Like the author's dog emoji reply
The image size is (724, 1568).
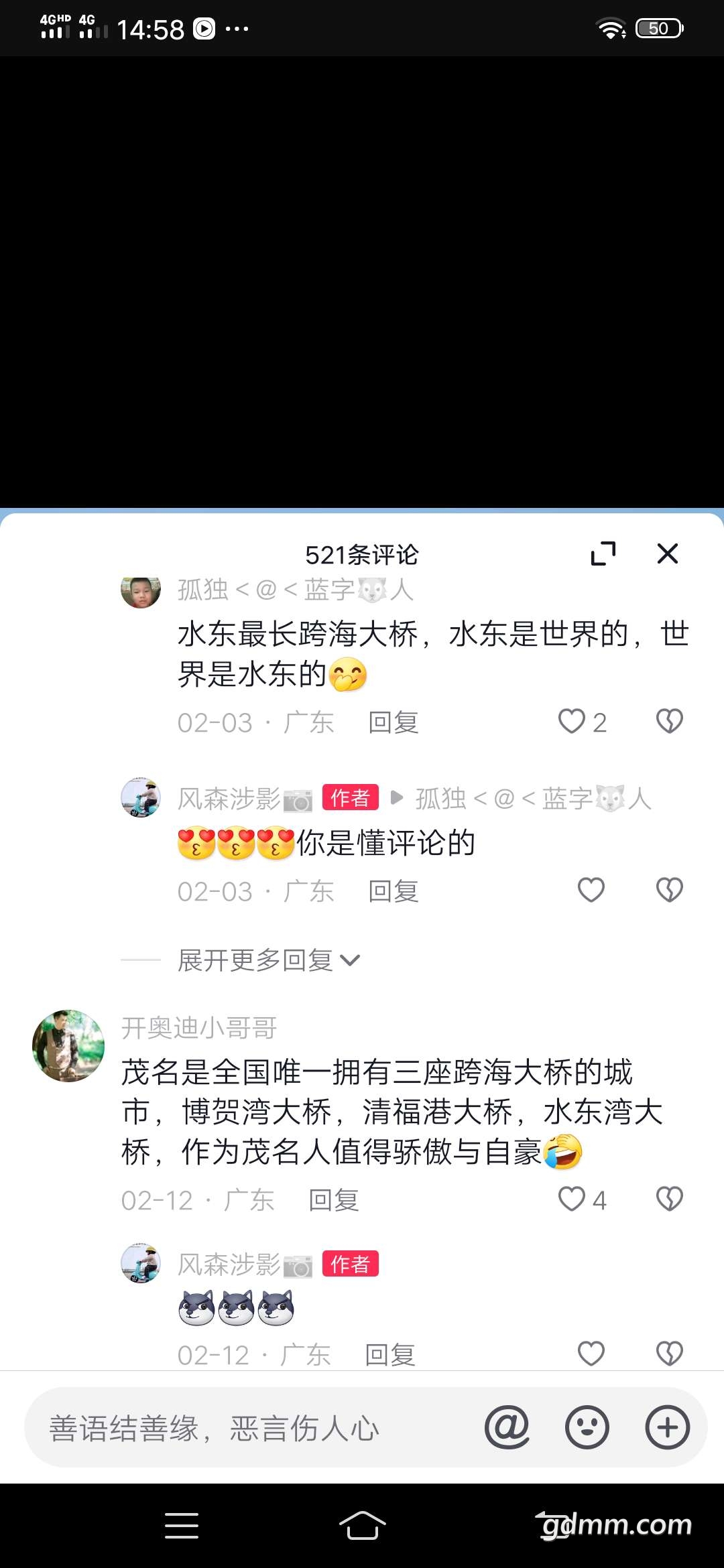pyautogui.click(x=591, y=1354)
